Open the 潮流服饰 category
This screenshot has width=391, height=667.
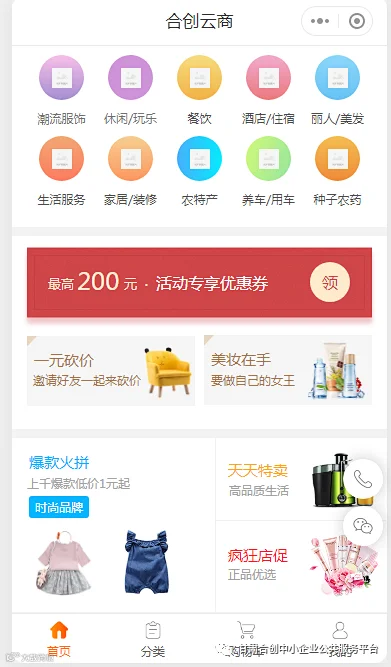click(x=61, y=90)
